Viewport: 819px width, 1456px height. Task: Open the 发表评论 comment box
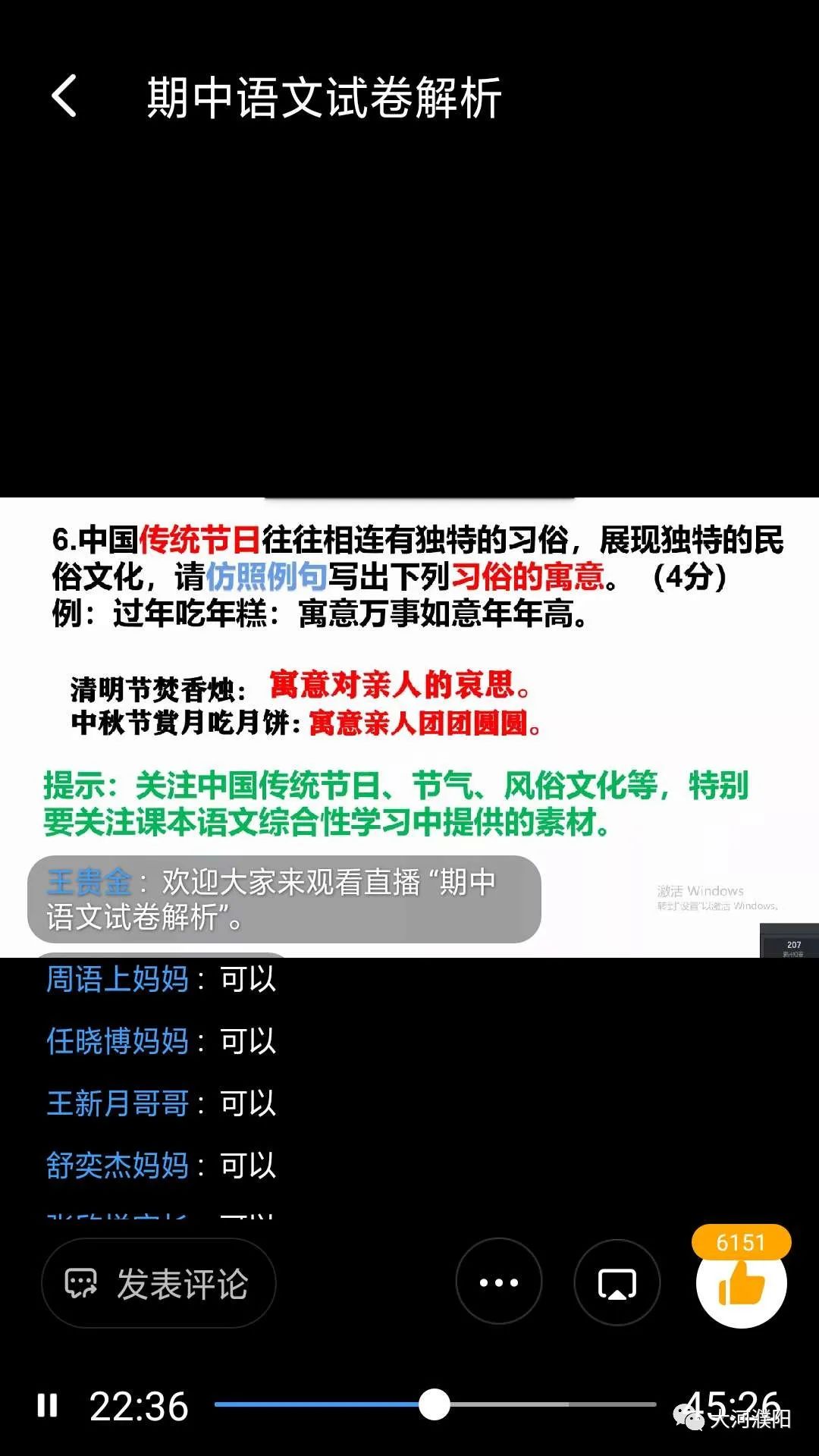pyautogui.click(x=158, y=1284)
